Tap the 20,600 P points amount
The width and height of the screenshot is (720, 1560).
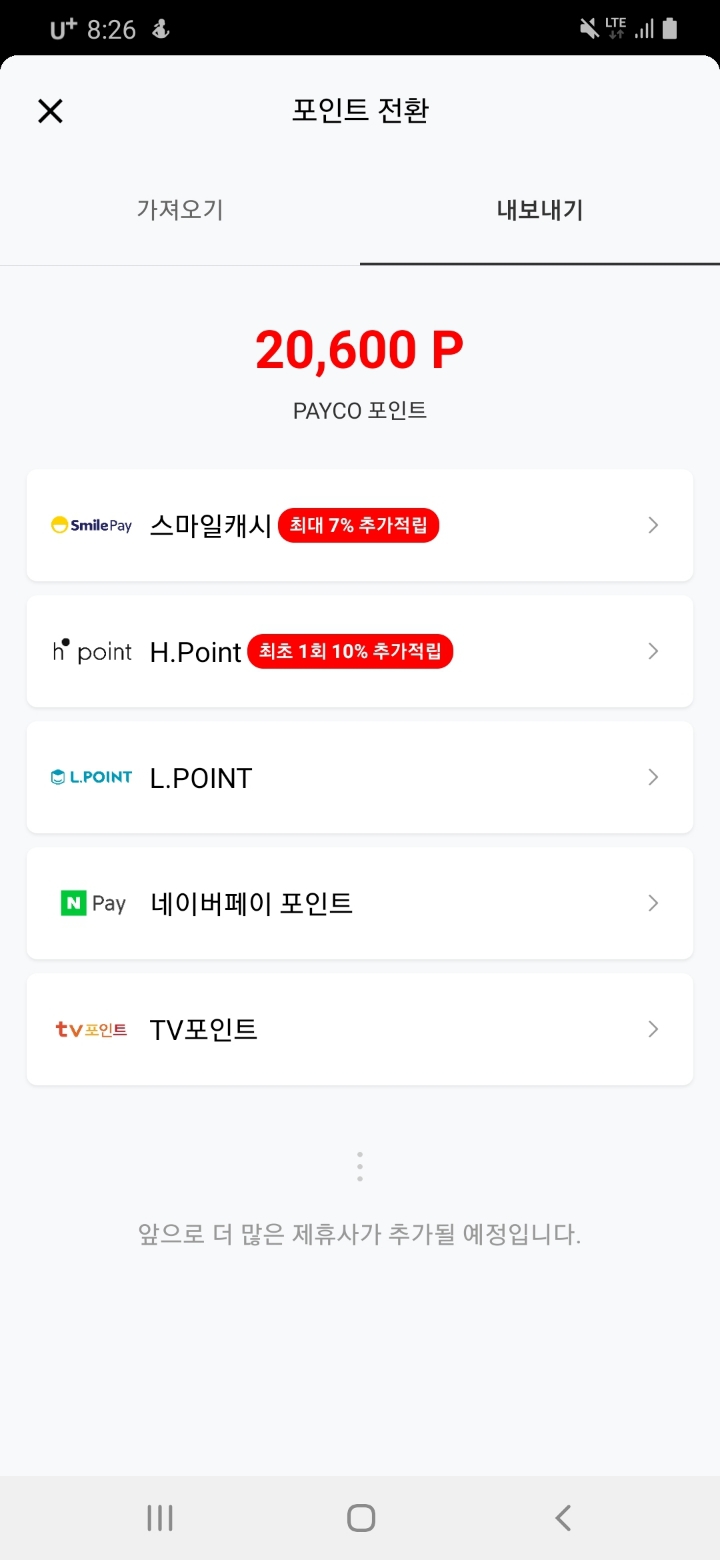click(360, 348)
